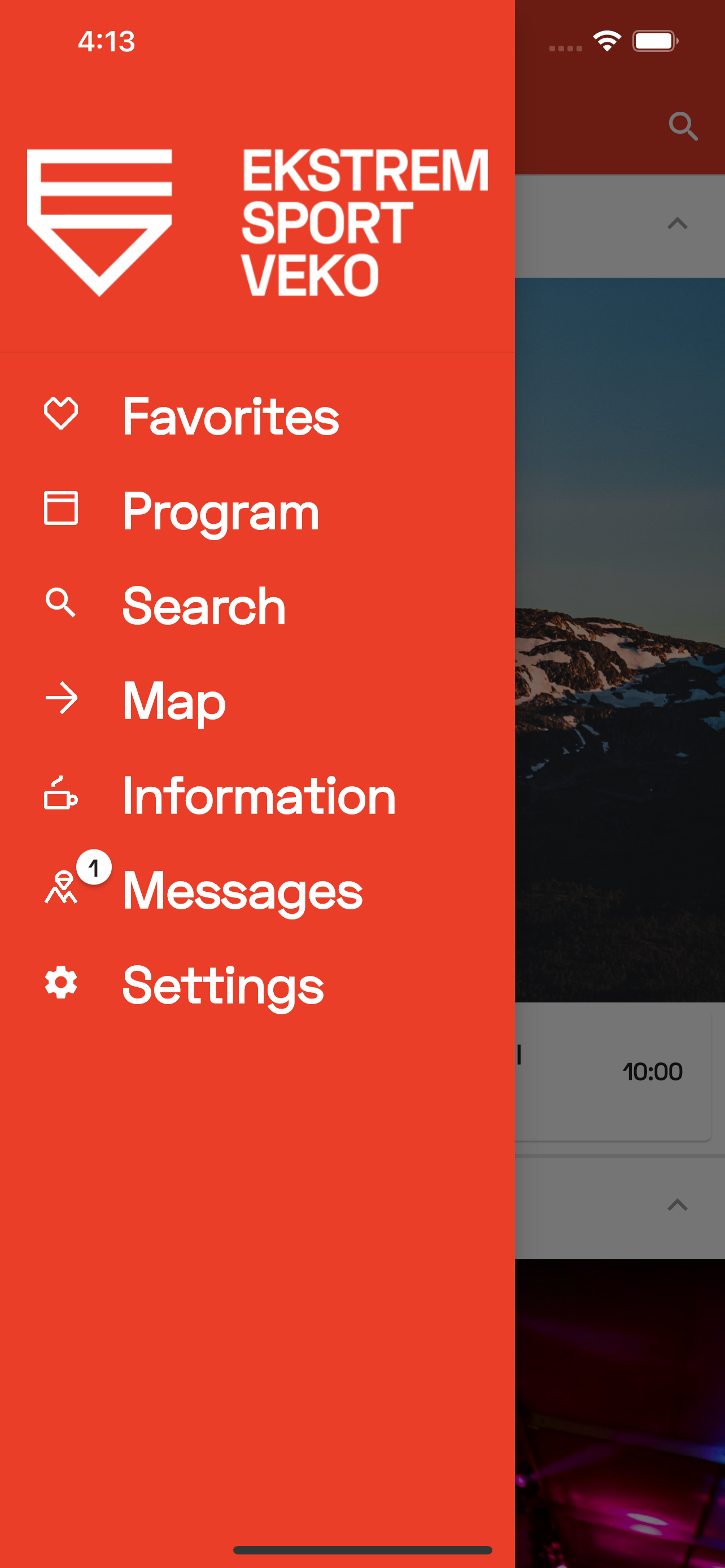Open the Settings menu item
The width and height of the screenshot is (725, 1568).
pos(223,986)
